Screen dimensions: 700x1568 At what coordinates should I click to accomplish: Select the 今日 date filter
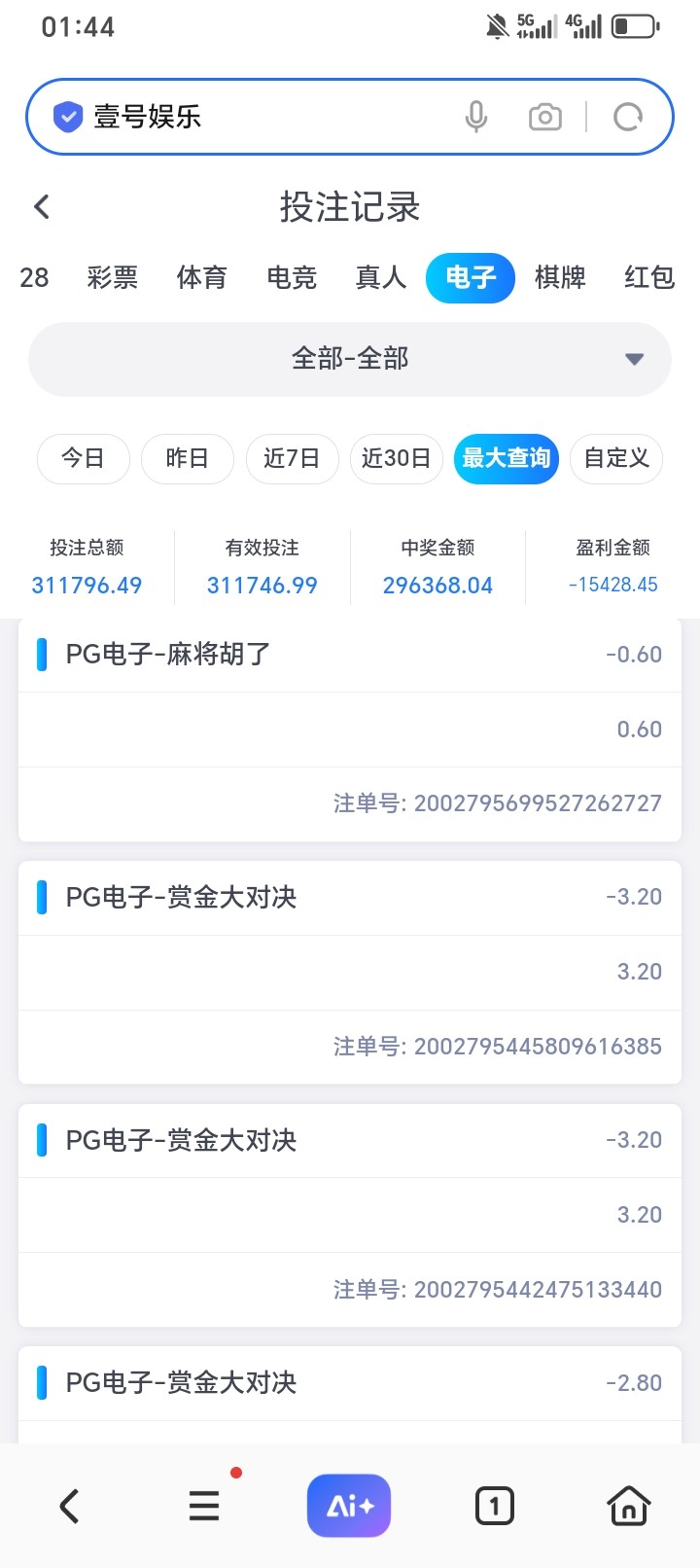(83, 458)
